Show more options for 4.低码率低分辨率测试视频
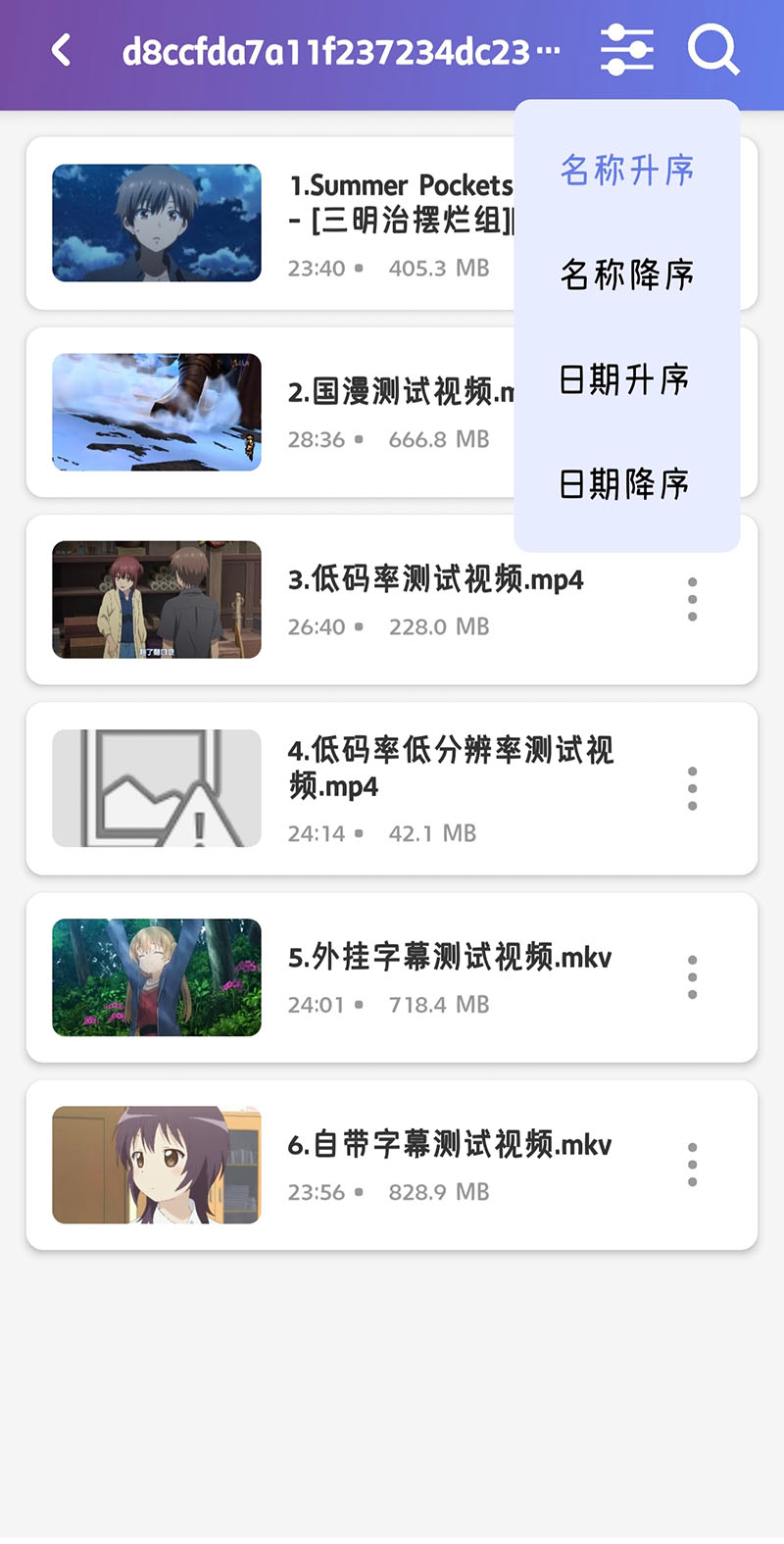 [x=693, y=788]
